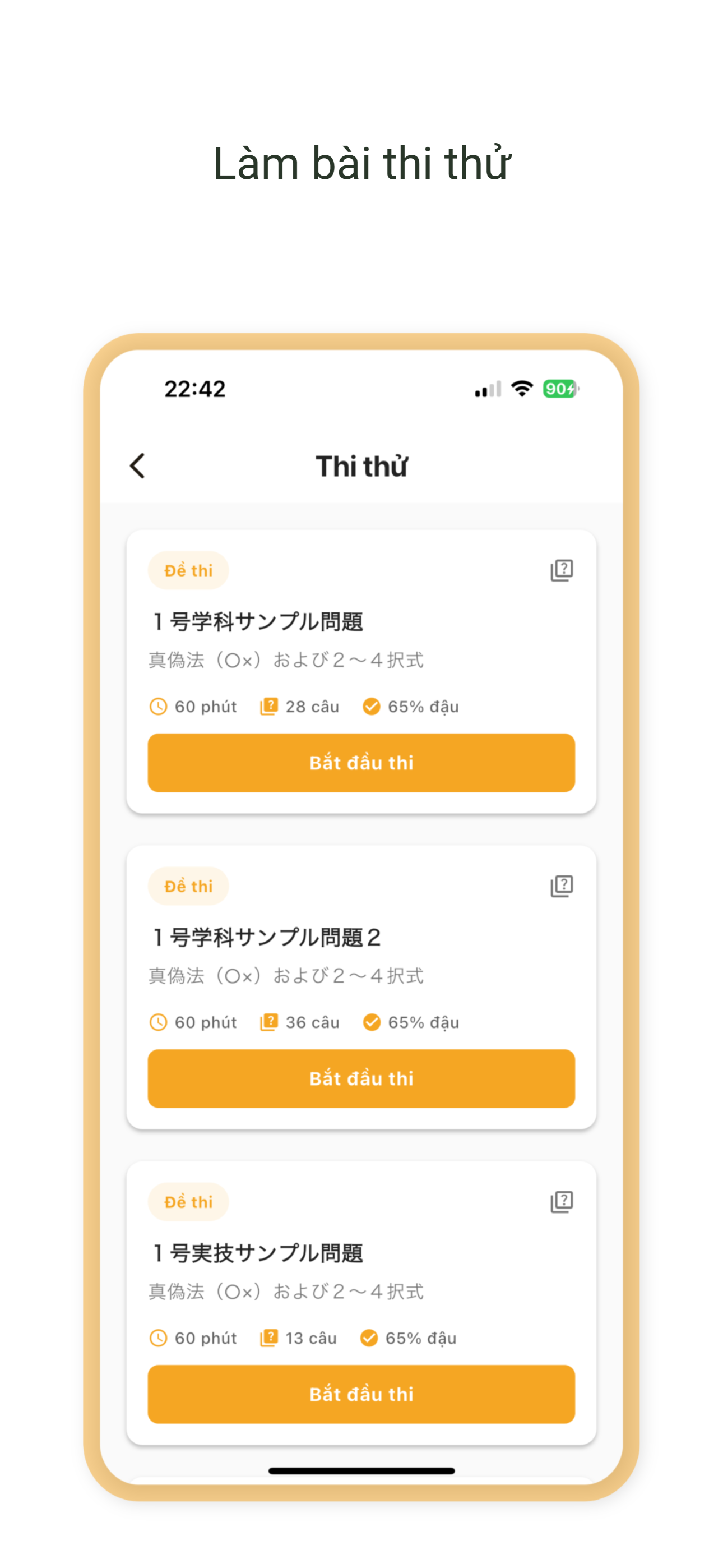Tap the question icon next to 36 câu
Viewport: 723px width, 1568px height.
tap(268, 1022)
